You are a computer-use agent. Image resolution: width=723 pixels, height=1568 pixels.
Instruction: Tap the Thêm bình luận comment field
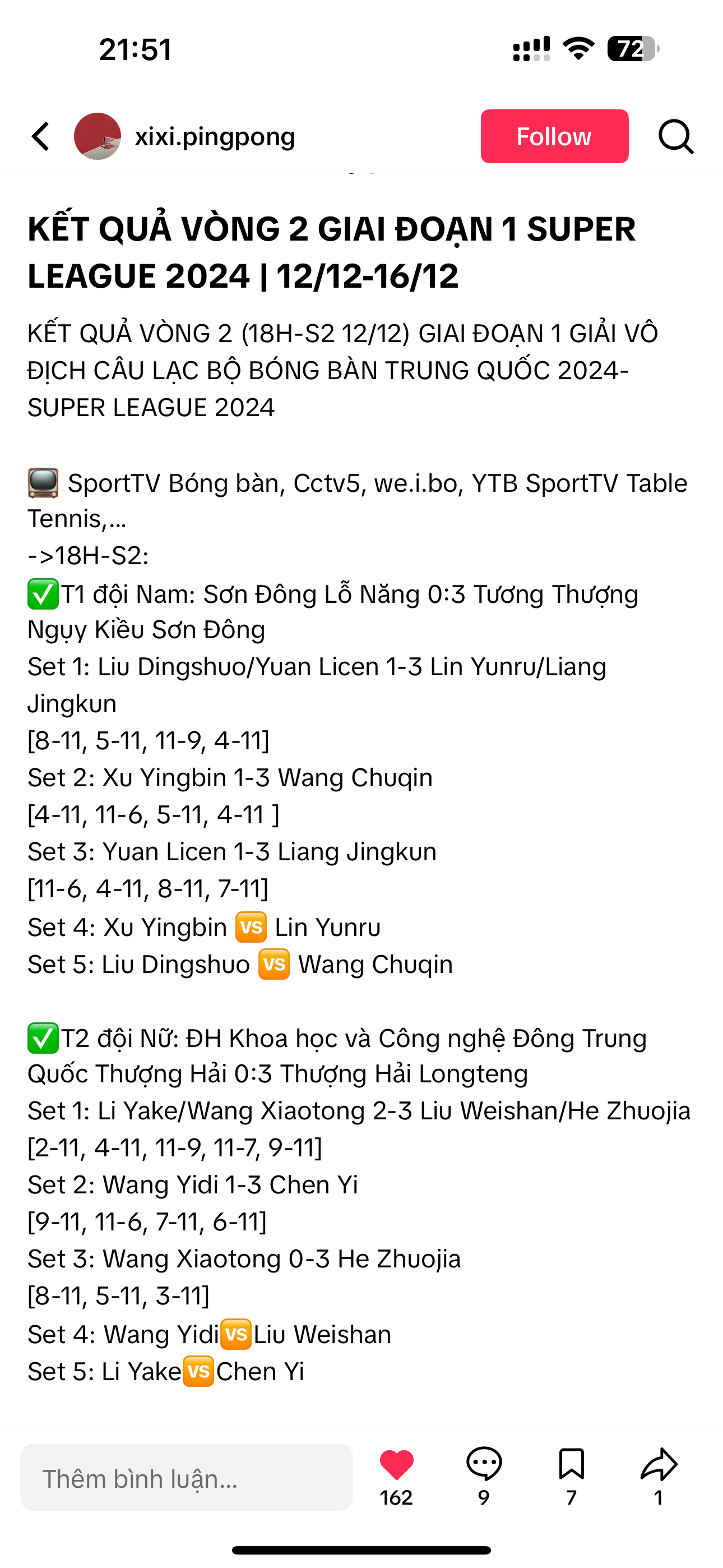(187, 1477)
